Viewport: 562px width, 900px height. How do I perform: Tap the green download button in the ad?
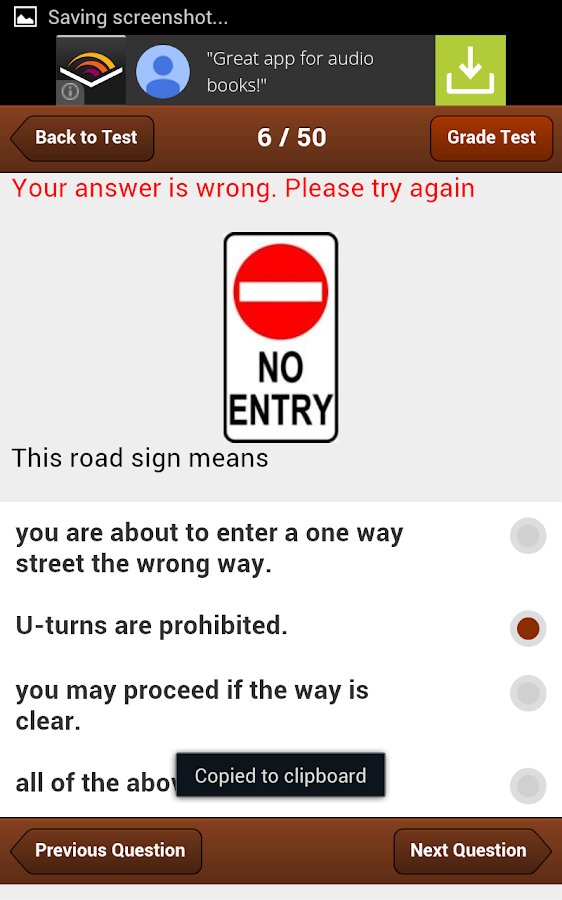(470, 70)
